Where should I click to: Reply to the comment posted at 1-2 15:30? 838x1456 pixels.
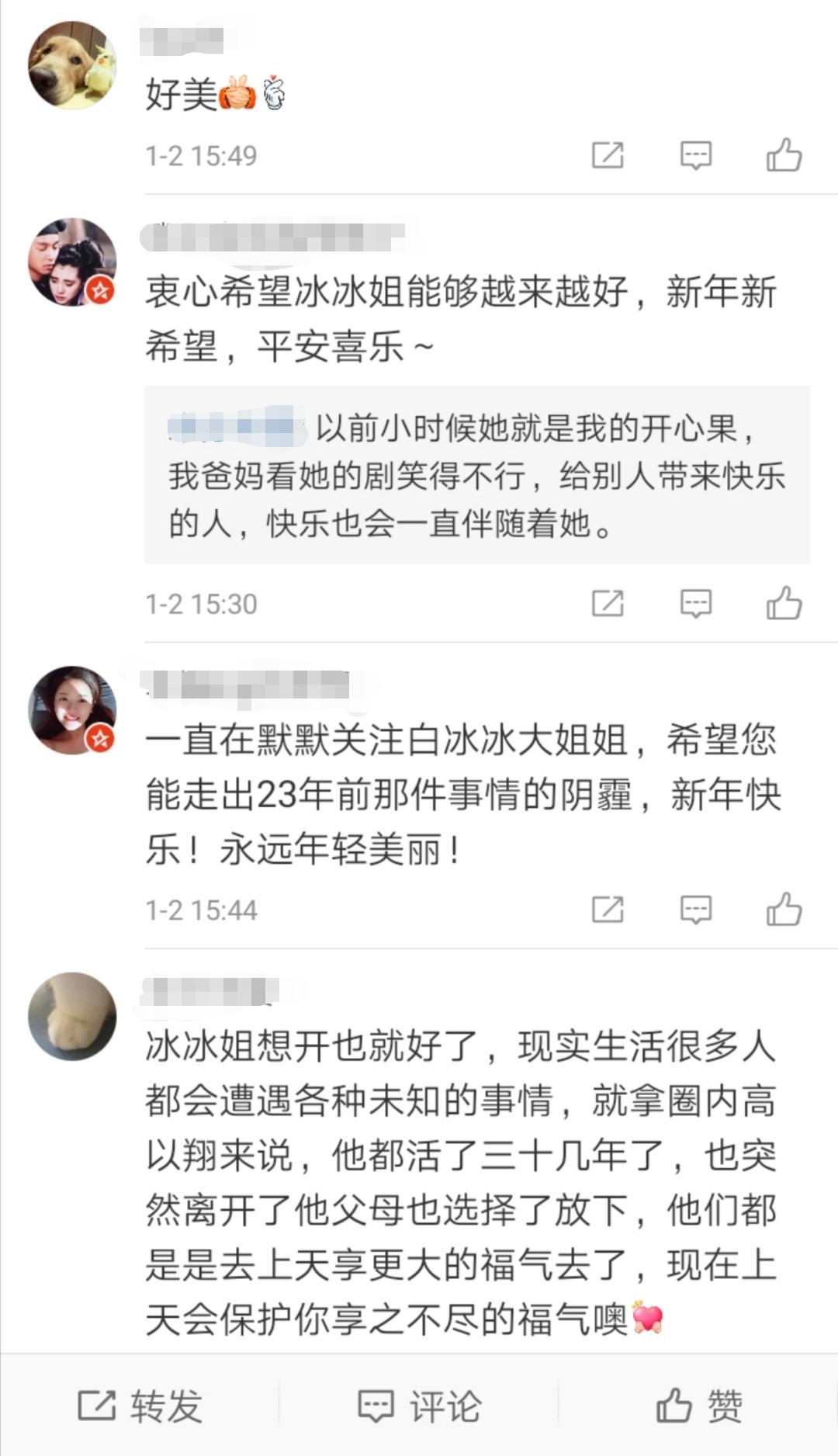(x=695, y=603)
